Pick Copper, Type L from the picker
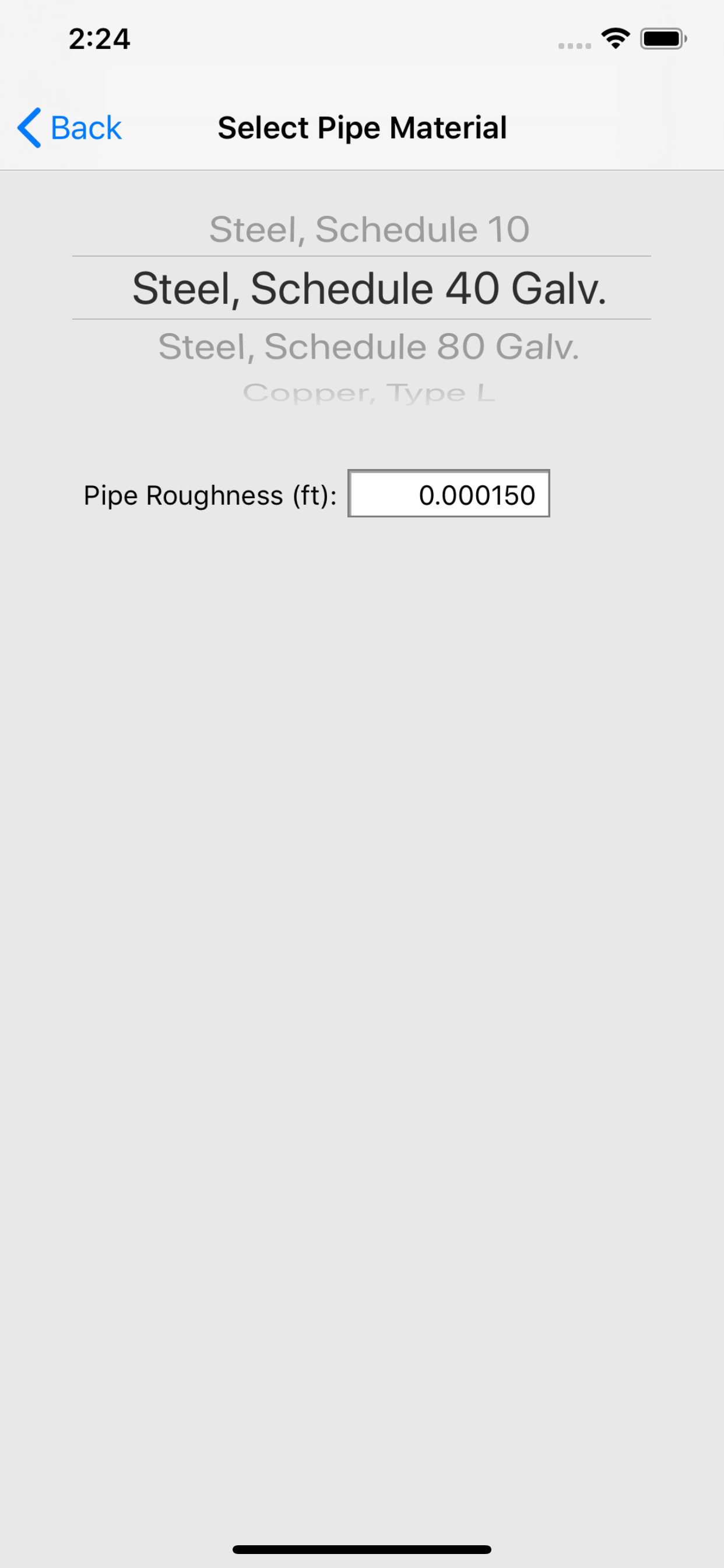The image size is (724, 1568). tap(368, 393)
